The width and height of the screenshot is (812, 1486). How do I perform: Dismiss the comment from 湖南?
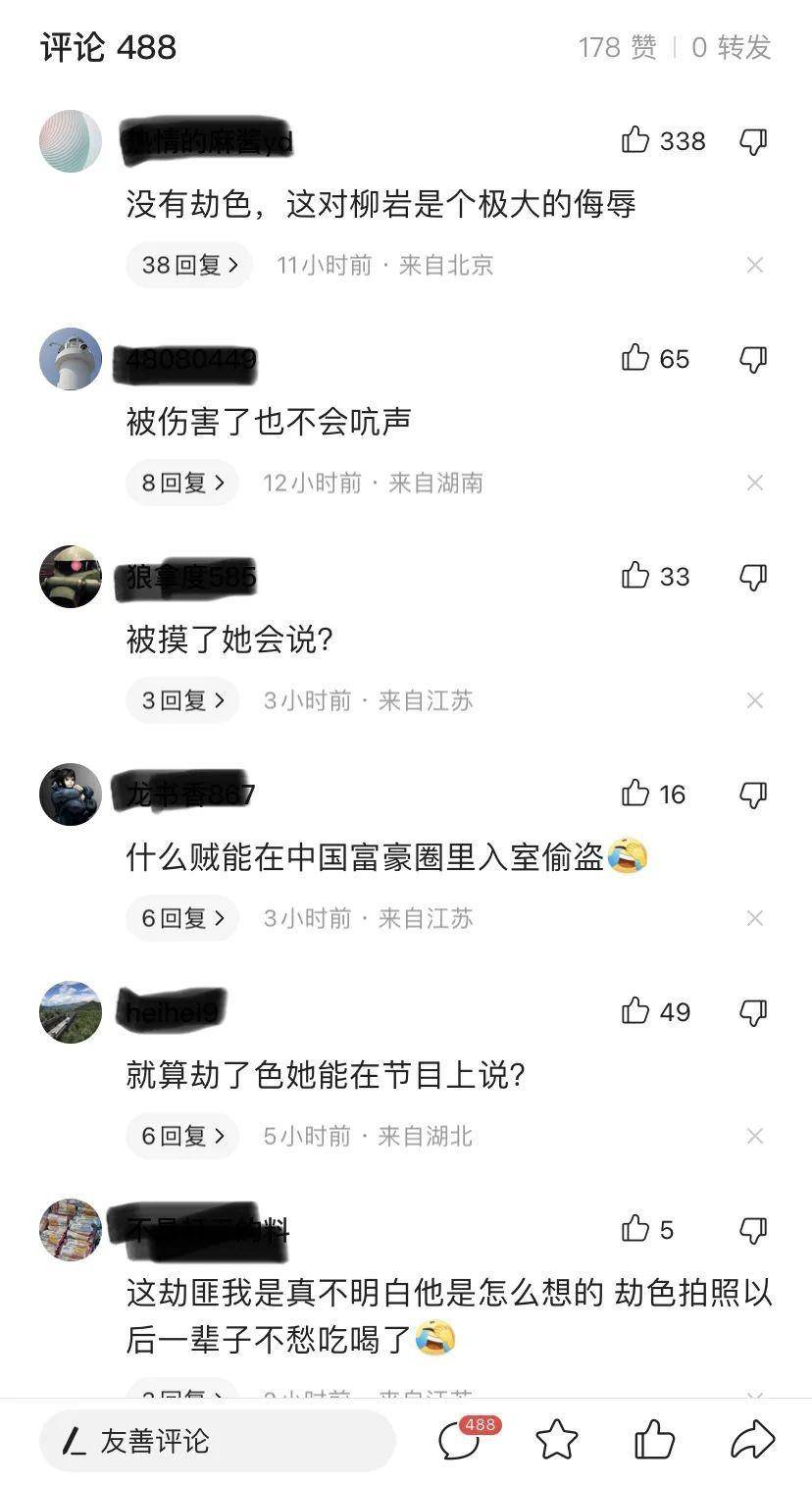(x=754, y=483)
